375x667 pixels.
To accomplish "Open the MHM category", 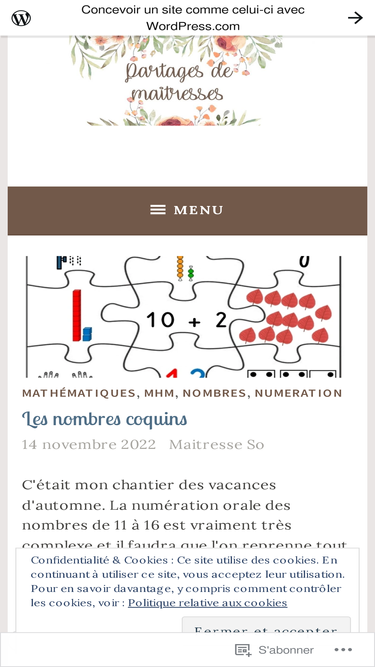I will (159, 393).
